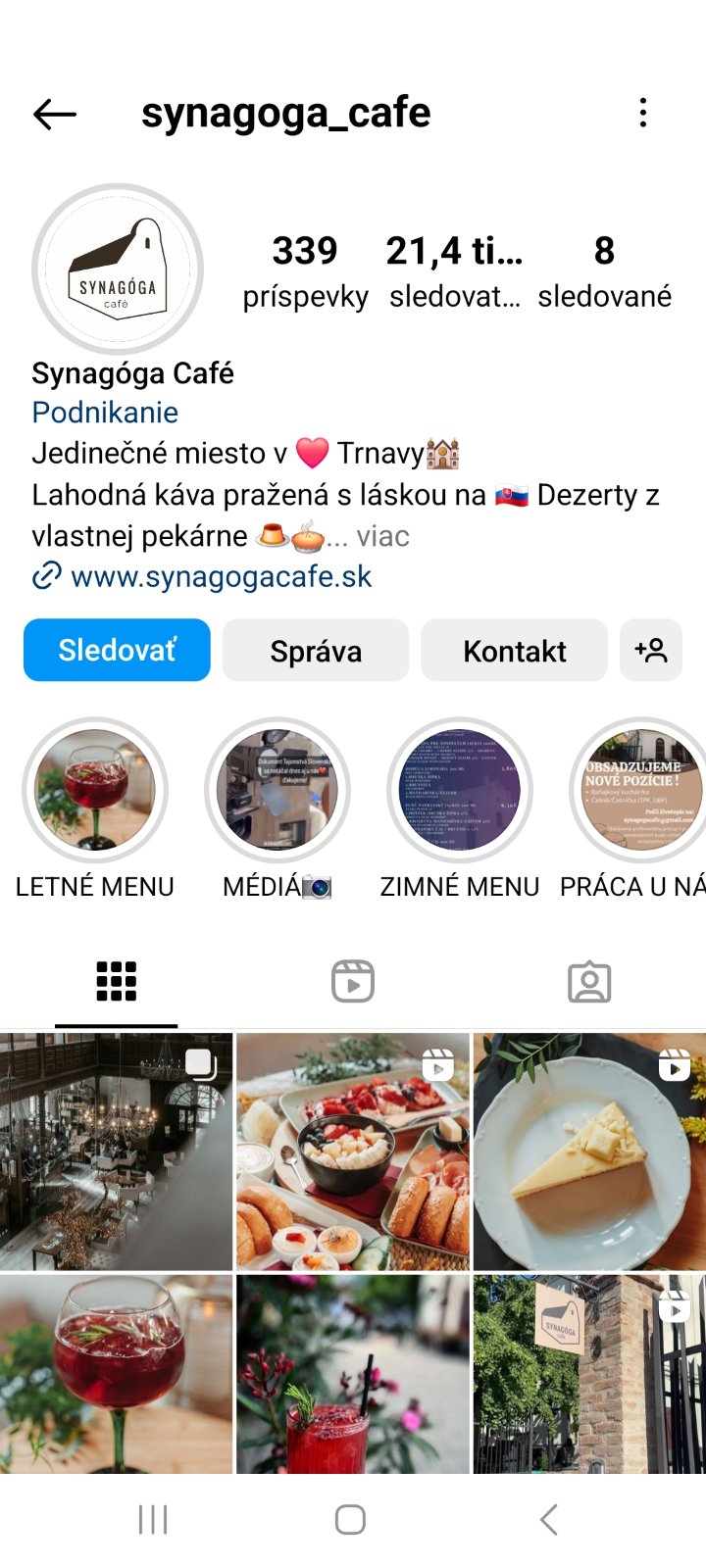The width and height of the screenshot is (706, 1568).
Task: View the LETNÉ MENU story highlight
Action: (x=95, y=790)
